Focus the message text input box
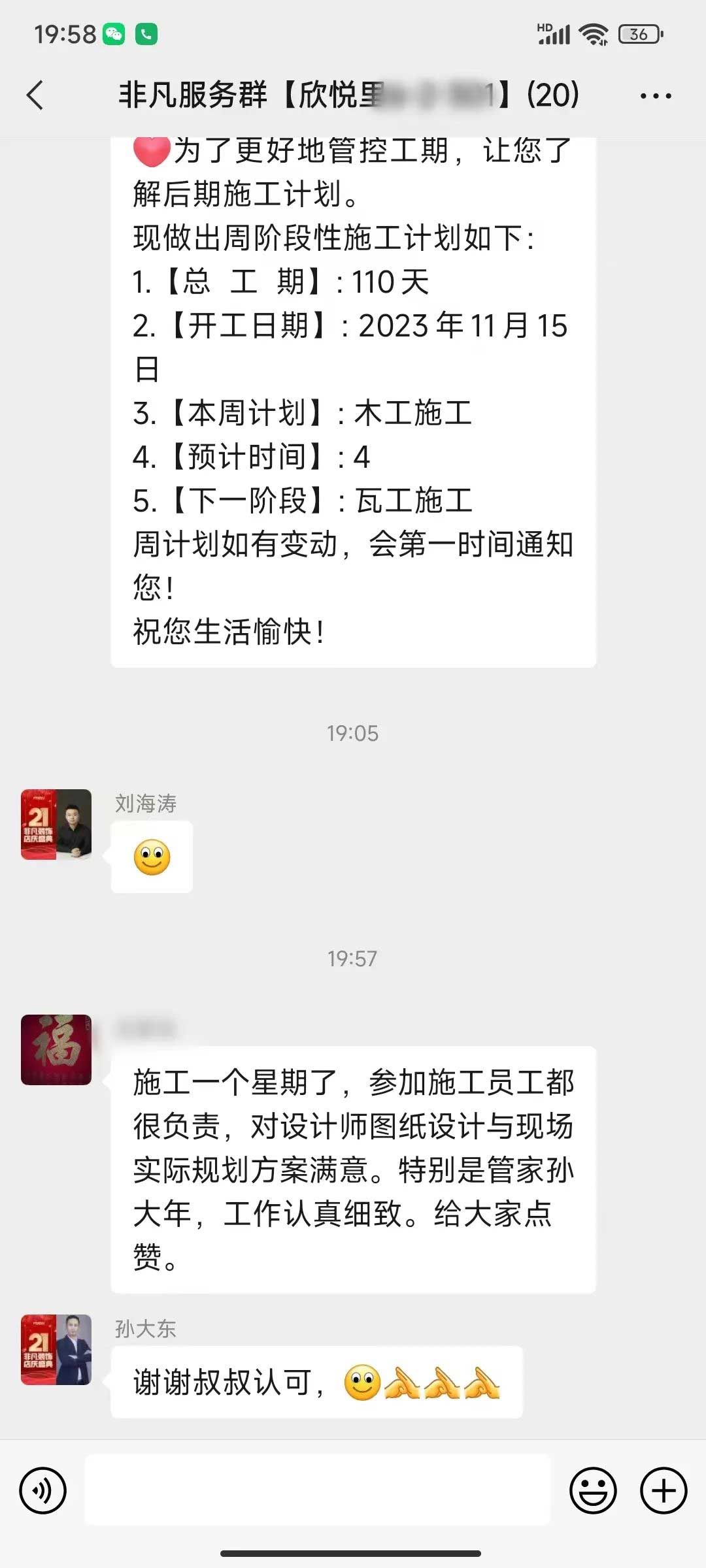 pos(318,1490)
